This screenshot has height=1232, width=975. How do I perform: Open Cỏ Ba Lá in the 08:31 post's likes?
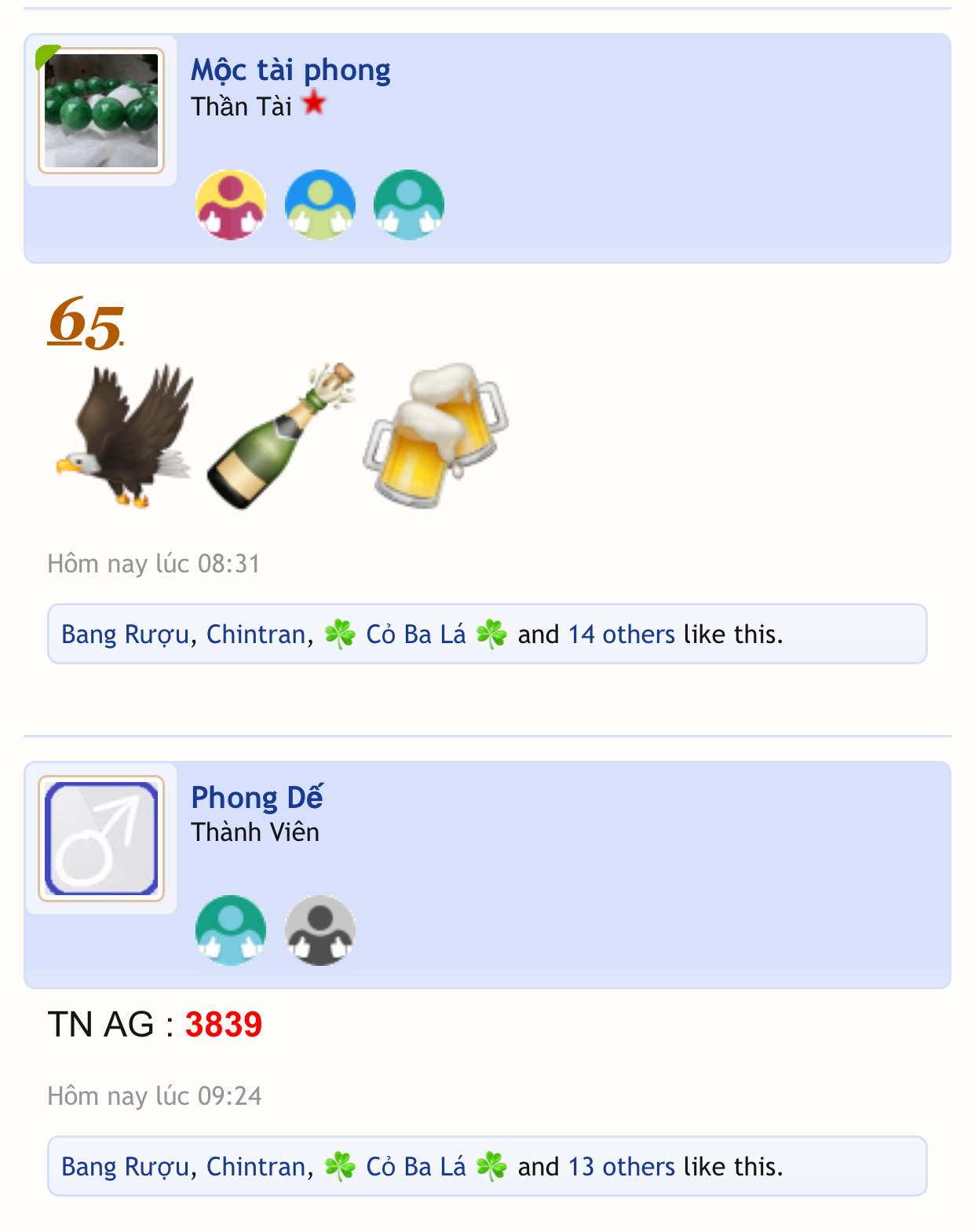415,634
